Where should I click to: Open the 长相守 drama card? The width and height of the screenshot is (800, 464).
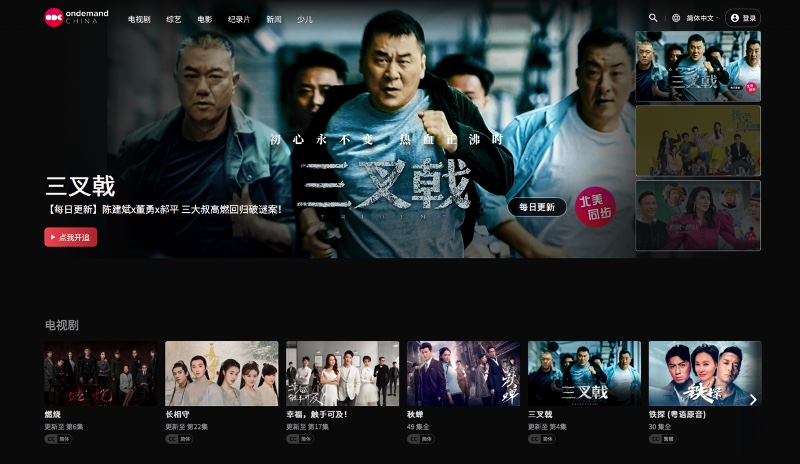coord(221,373)
